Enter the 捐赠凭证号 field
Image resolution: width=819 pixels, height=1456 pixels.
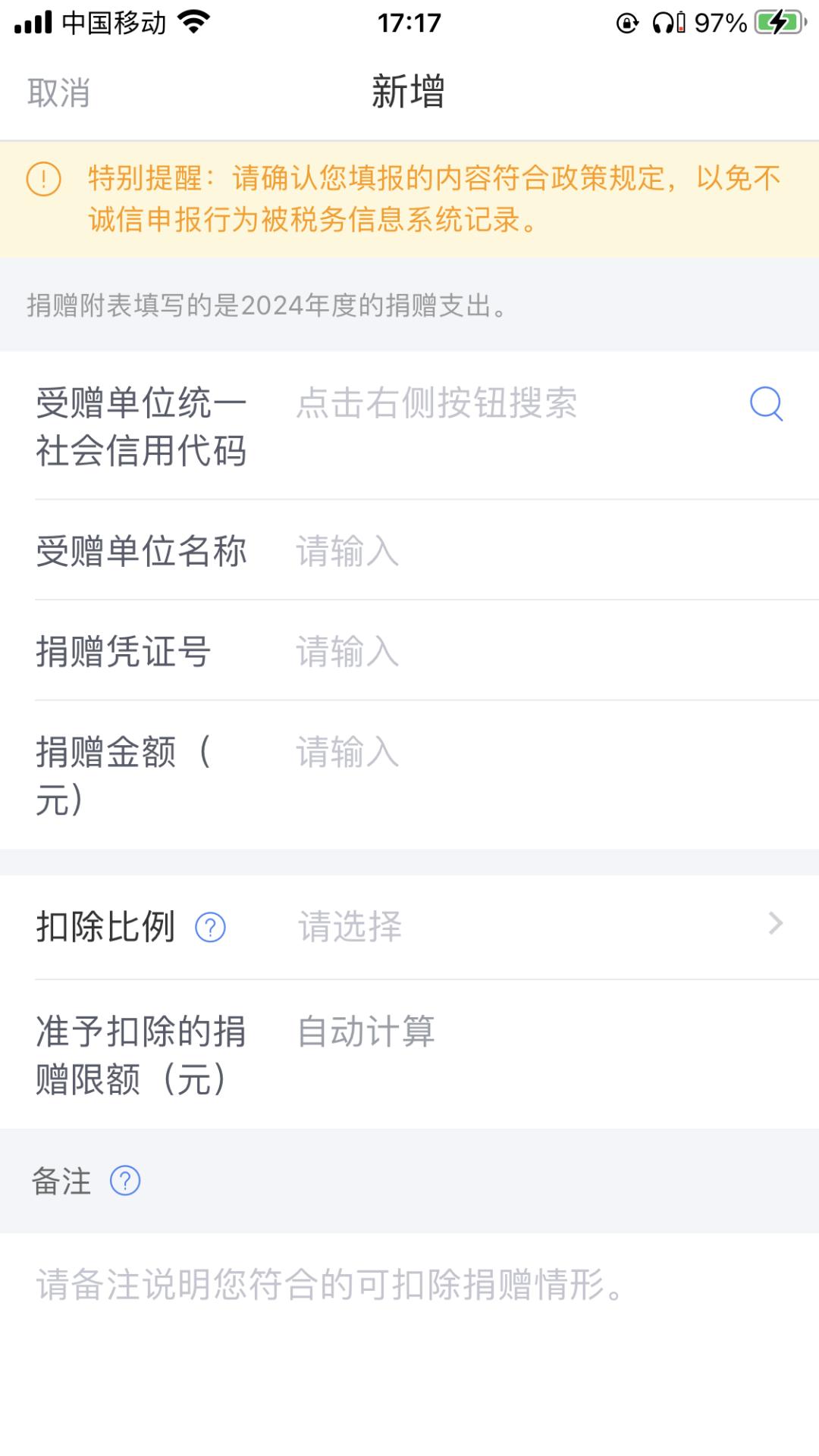point(531,652)
